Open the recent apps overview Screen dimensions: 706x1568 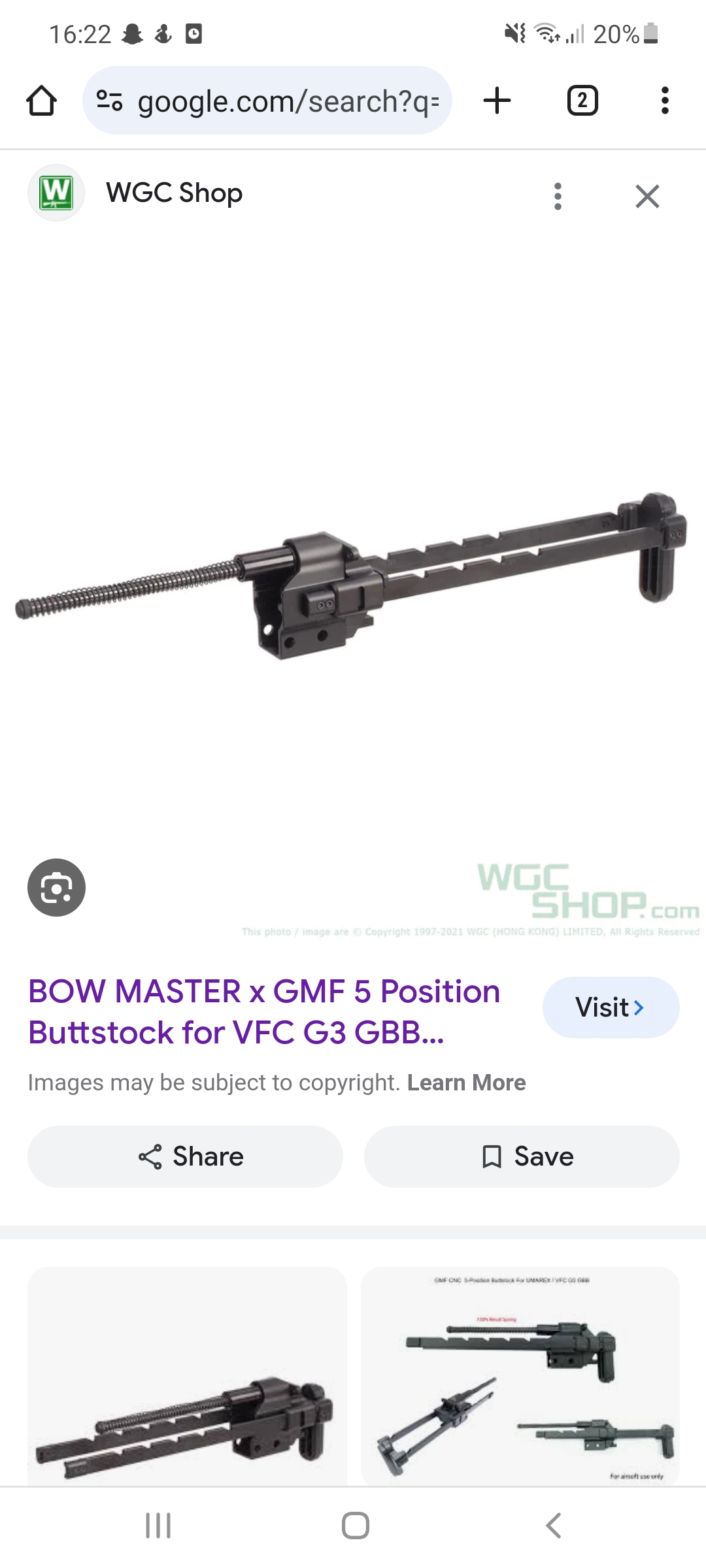[x=158, y=1526]
